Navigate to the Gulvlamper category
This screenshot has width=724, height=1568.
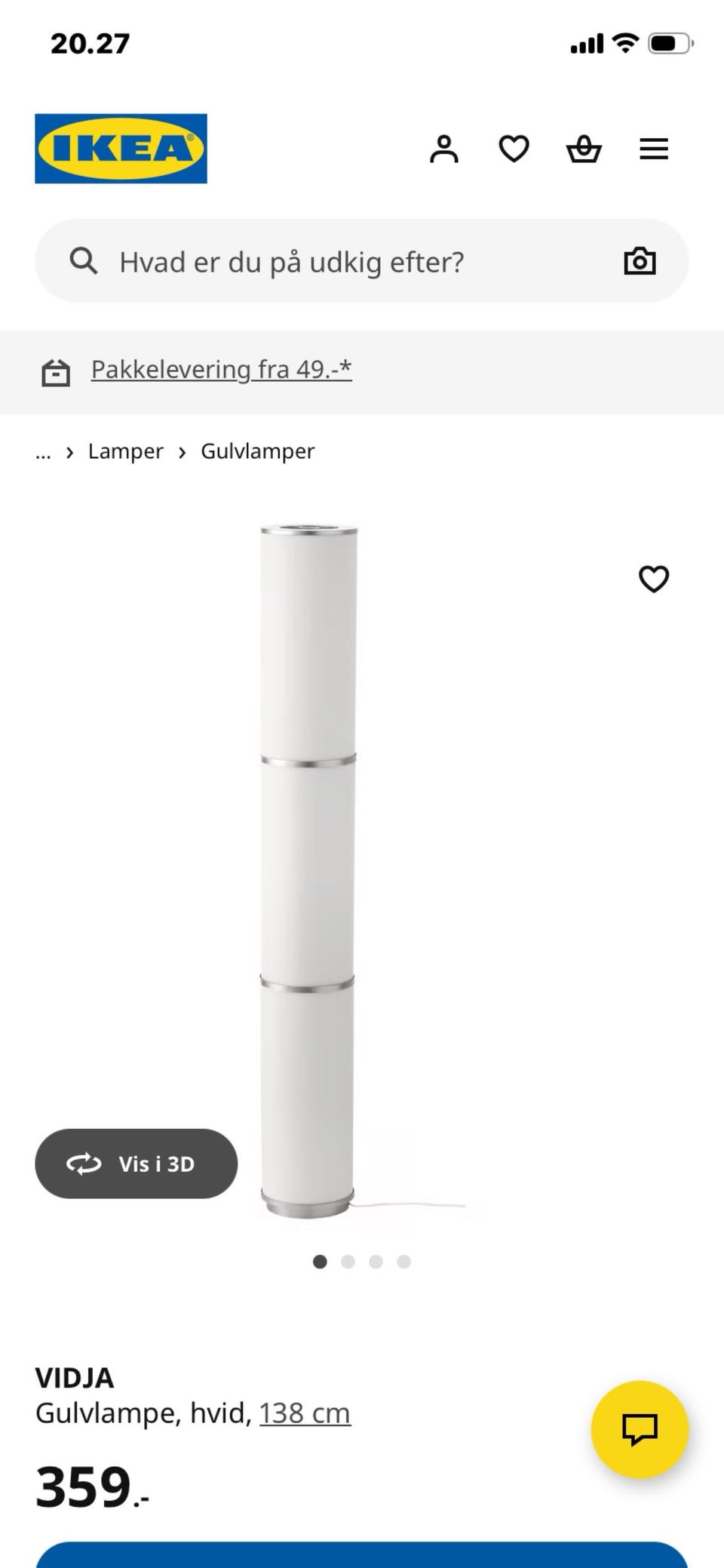click(257, 450)
